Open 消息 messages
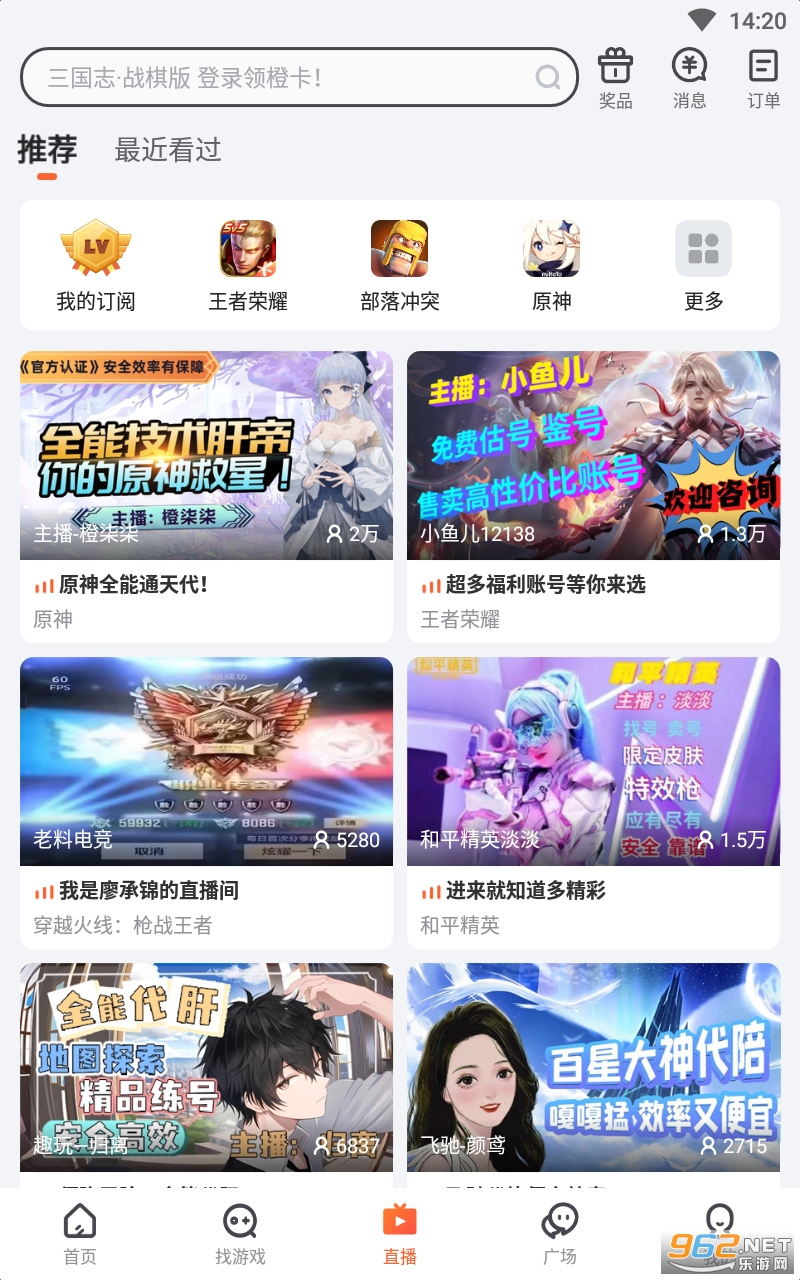The image size is (800, 1280). (689, 77)
